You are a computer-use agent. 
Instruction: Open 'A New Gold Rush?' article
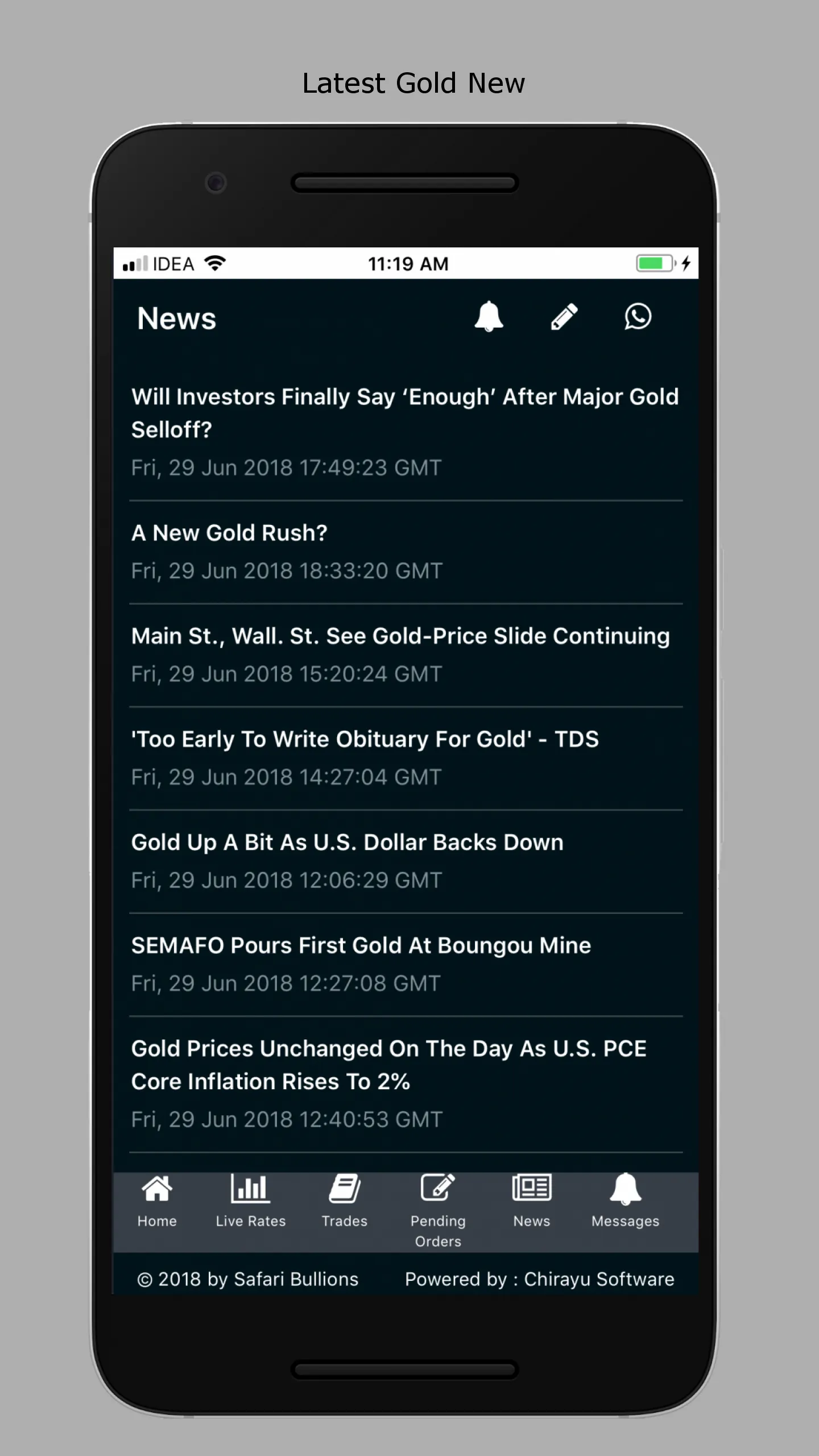[229, 533]
